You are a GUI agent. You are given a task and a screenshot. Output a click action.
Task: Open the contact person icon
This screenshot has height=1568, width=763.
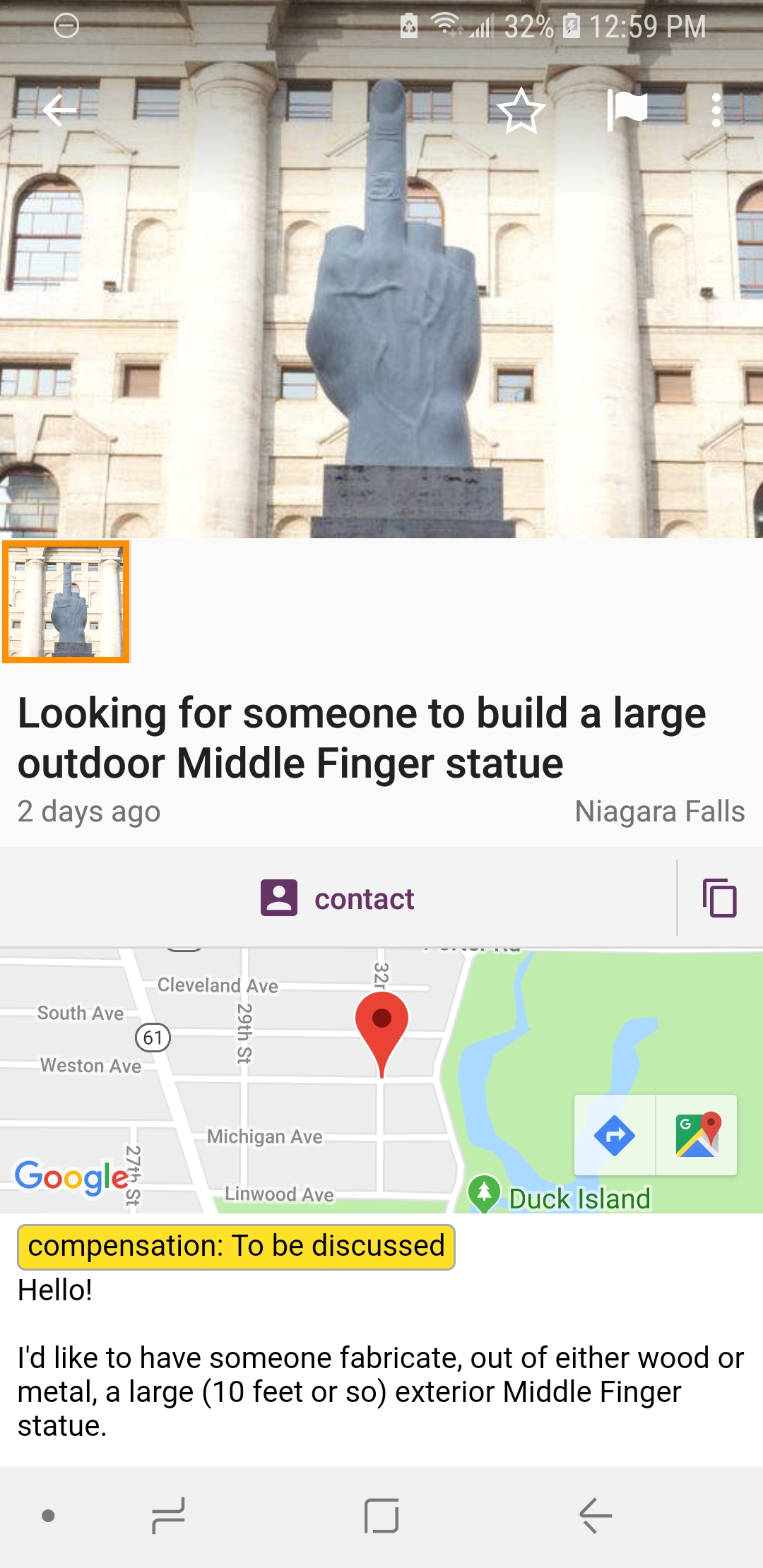point(280,898)
